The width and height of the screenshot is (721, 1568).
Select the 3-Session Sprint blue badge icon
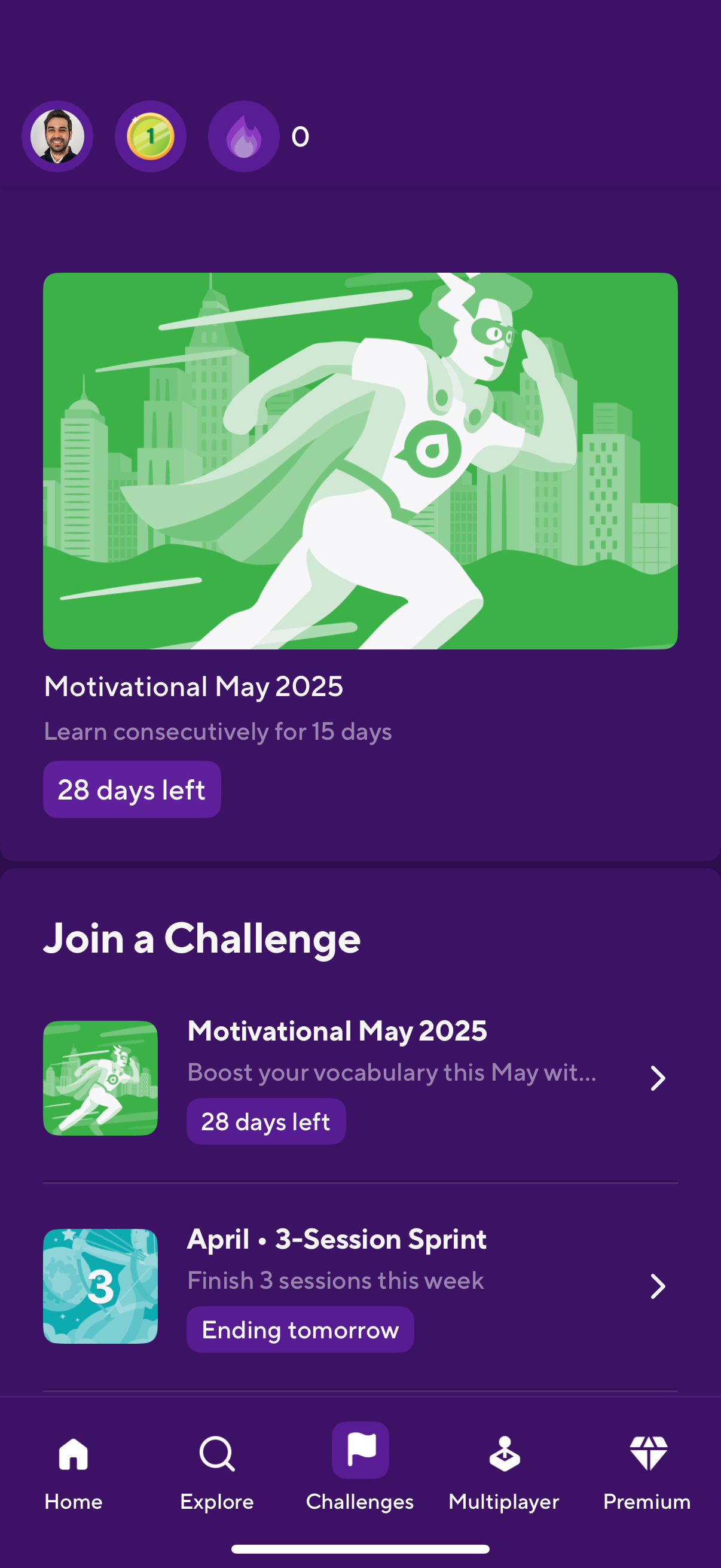pyautogui.click(x=100, y=1285)
